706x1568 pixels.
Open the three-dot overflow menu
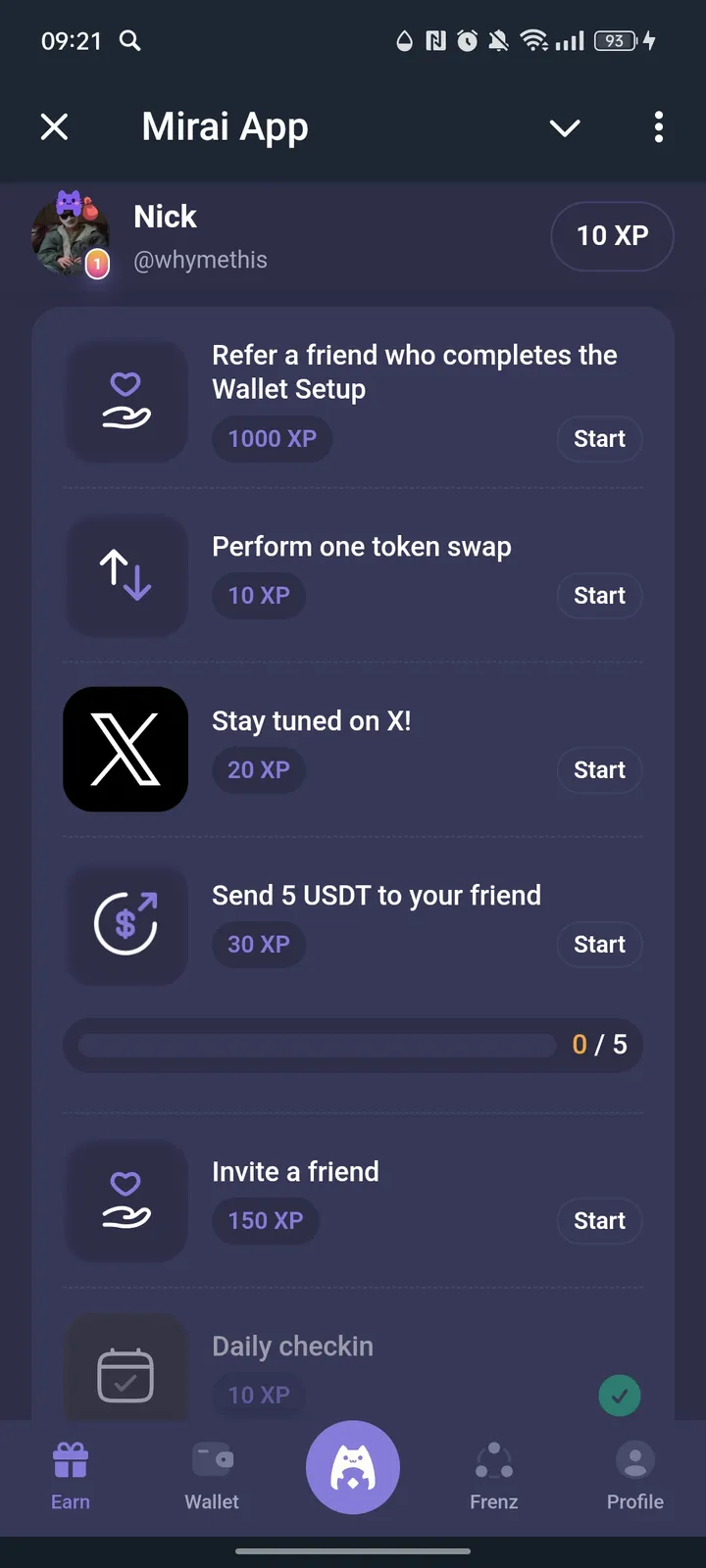(x=659, y=127)
